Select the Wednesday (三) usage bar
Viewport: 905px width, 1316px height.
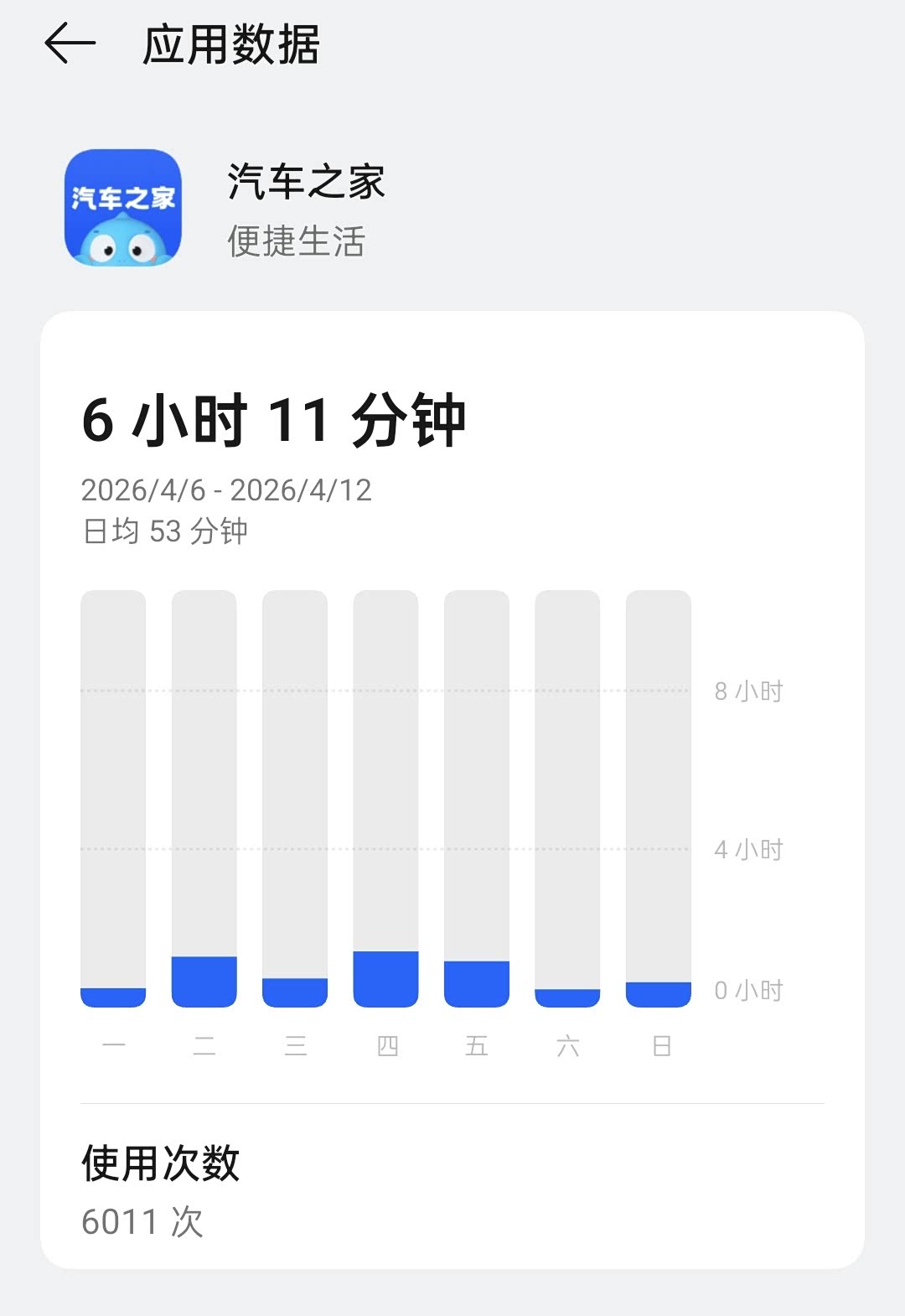pyautogui.click(x=295, y=799)
